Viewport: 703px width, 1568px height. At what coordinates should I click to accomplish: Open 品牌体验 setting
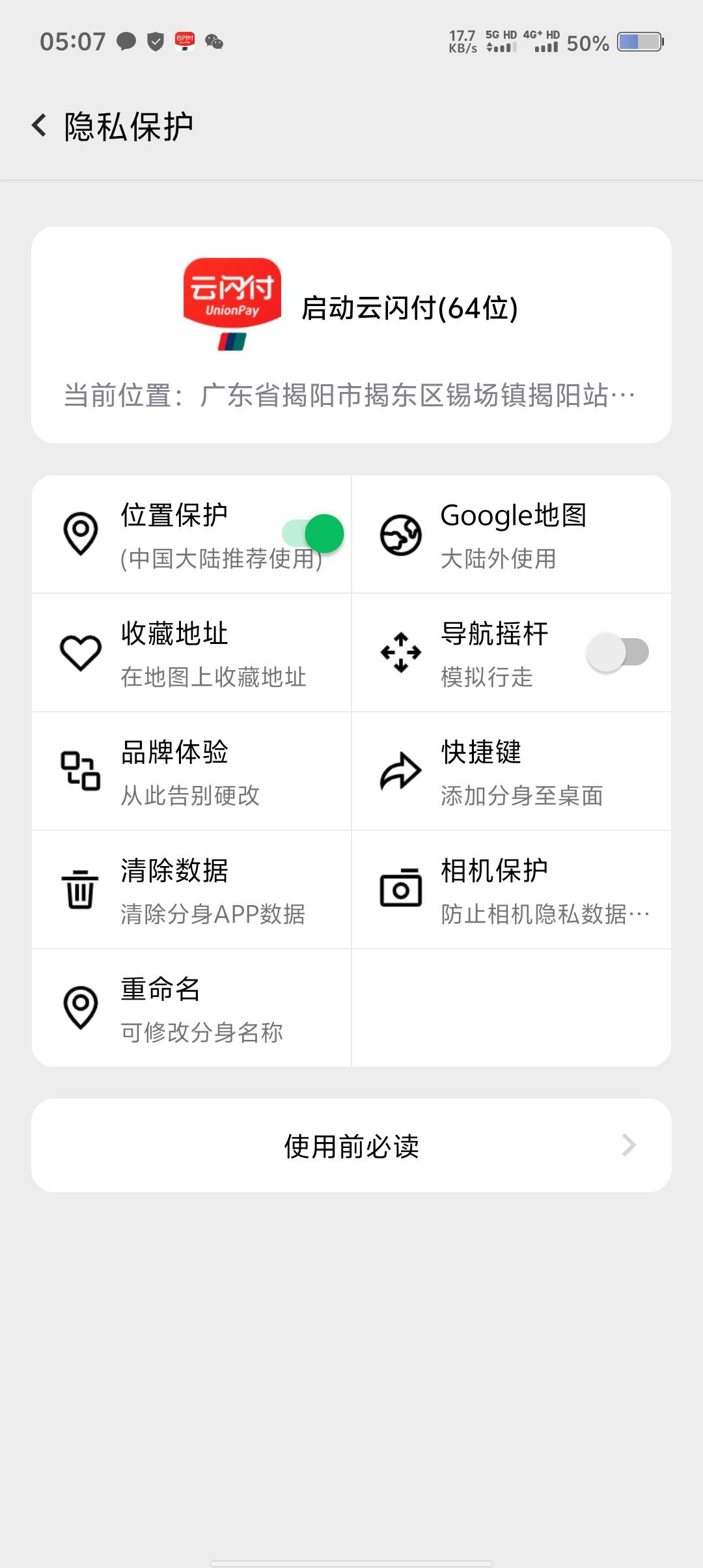pos(191,772)
